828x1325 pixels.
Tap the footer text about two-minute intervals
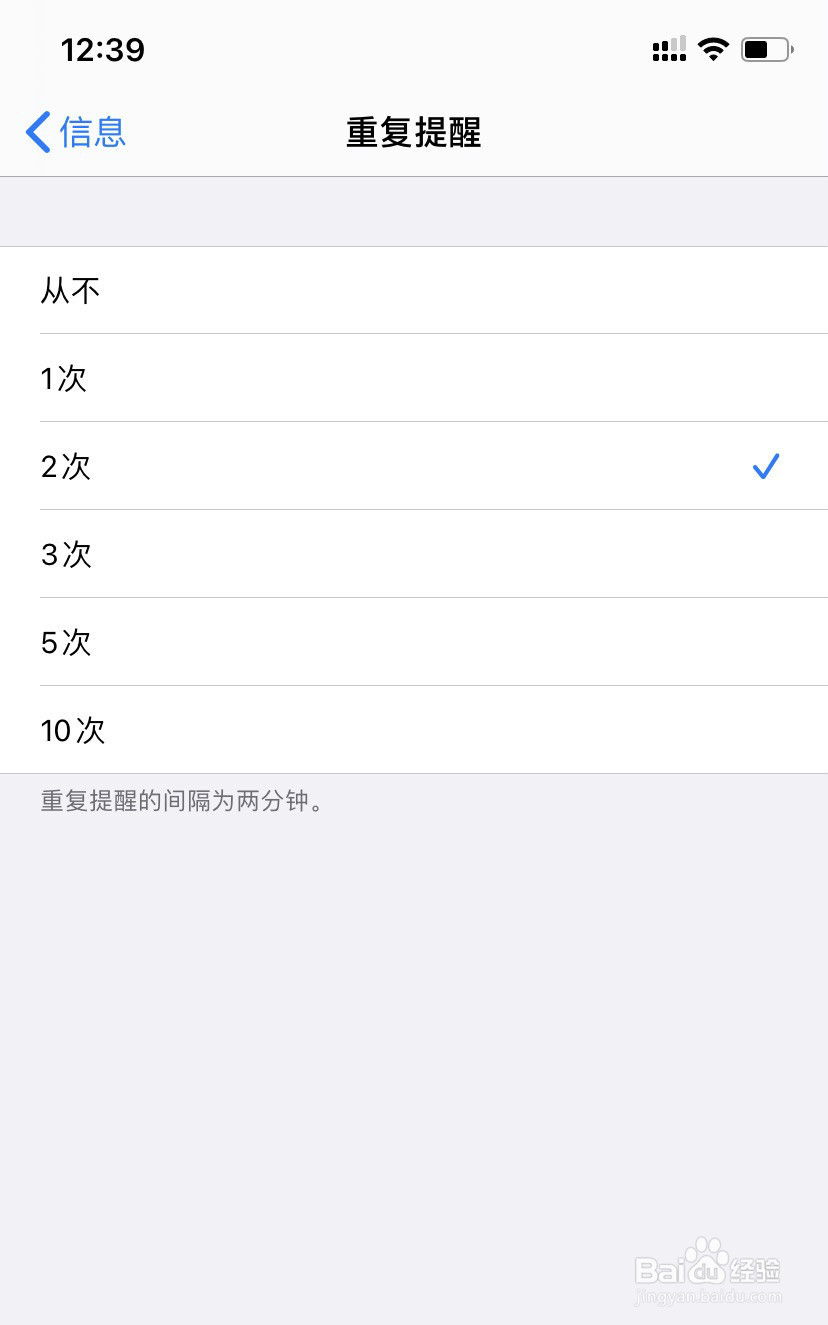(x=185, y=800)
